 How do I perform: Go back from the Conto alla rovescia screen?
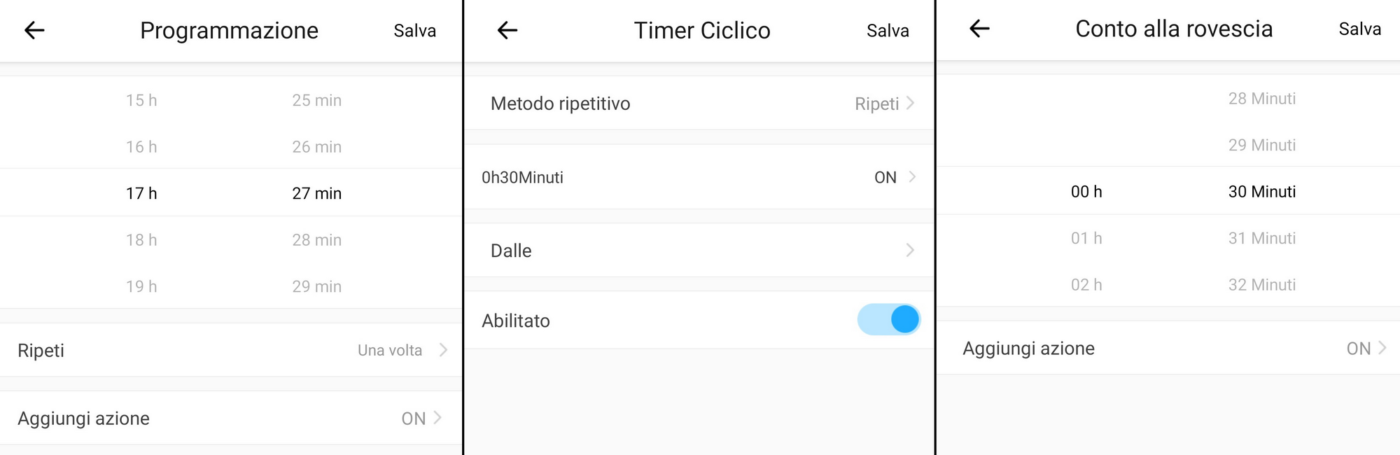coord(980,29)
